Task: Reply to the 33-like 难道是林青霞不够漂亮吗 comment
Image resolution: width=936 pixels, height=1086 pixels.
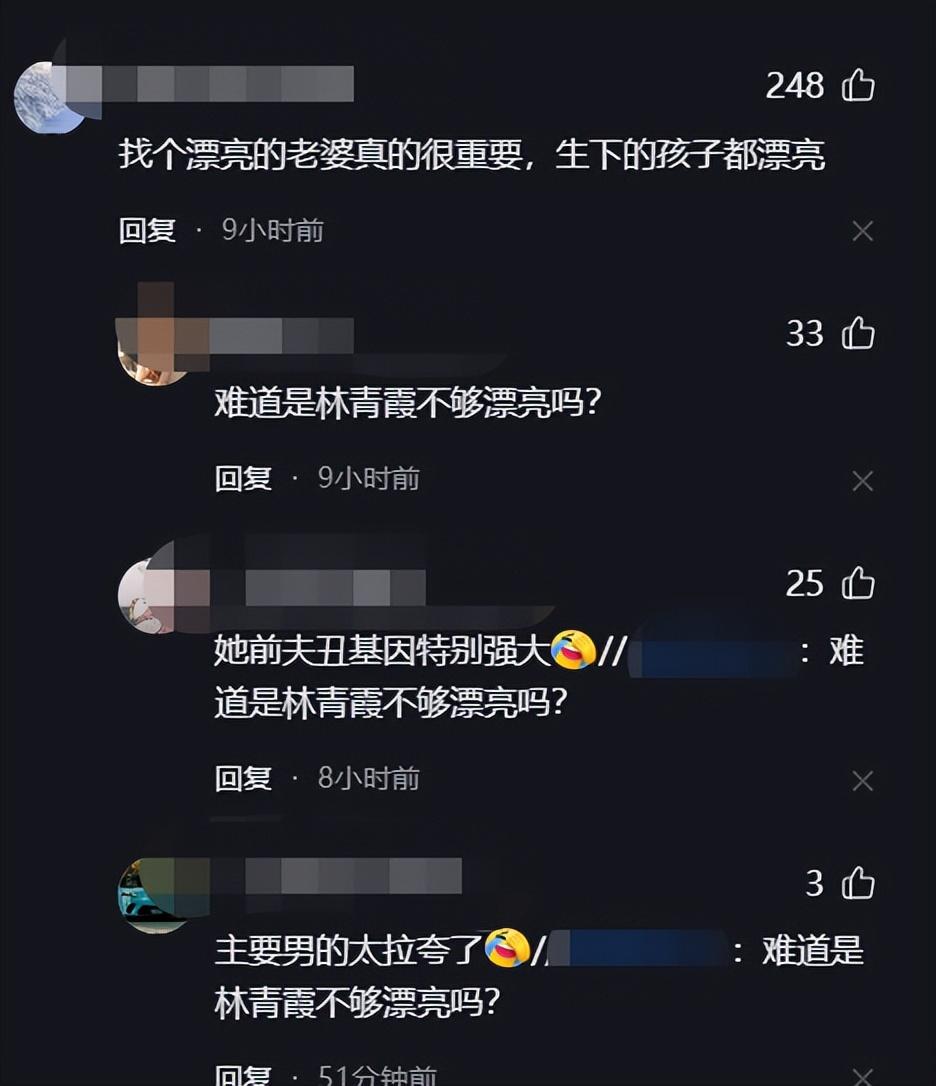Action: point(243,479)
